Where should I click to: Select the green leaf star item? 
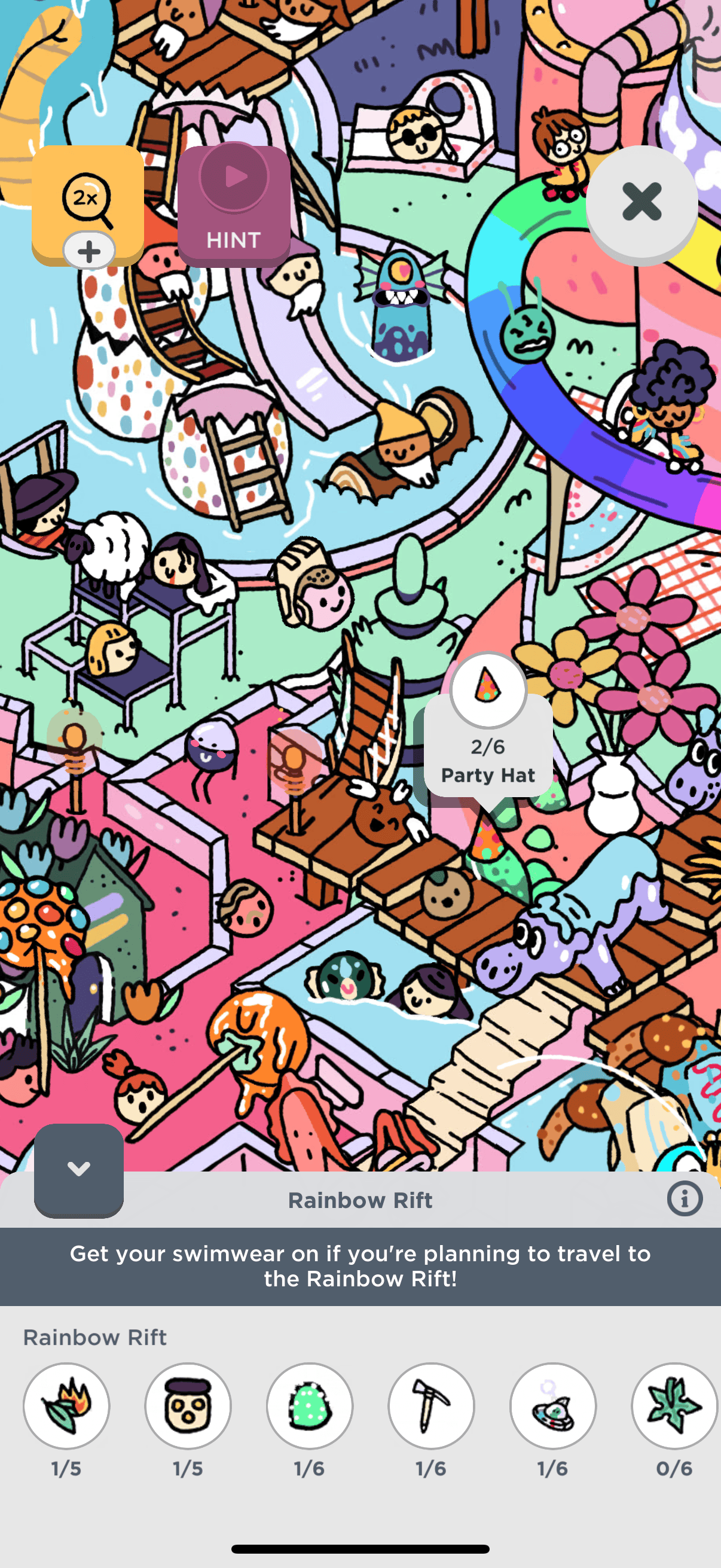click(x=674, y=1405)
